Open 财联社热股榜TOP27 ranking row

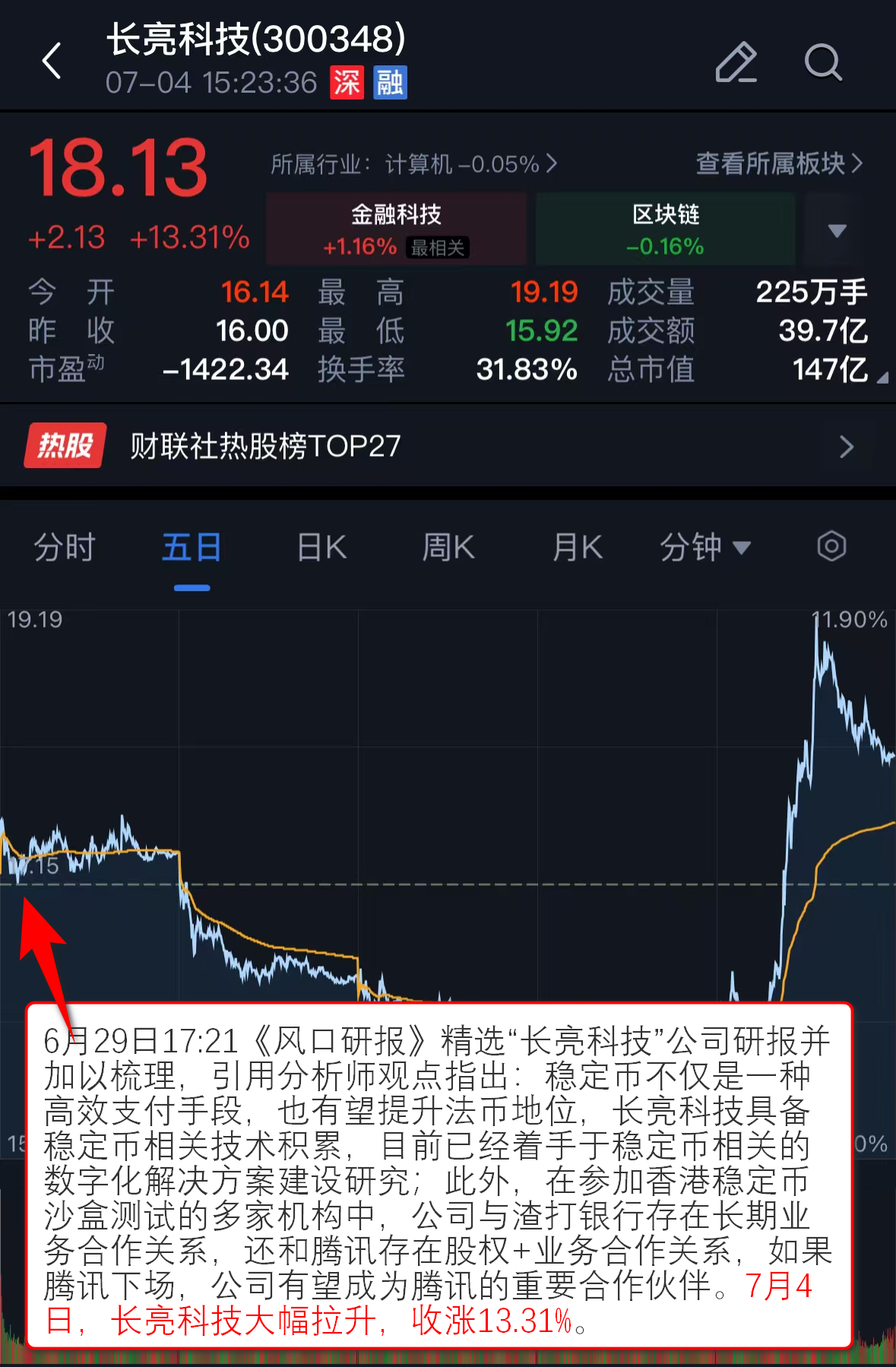pyautogui.click(x=448, y=446)
